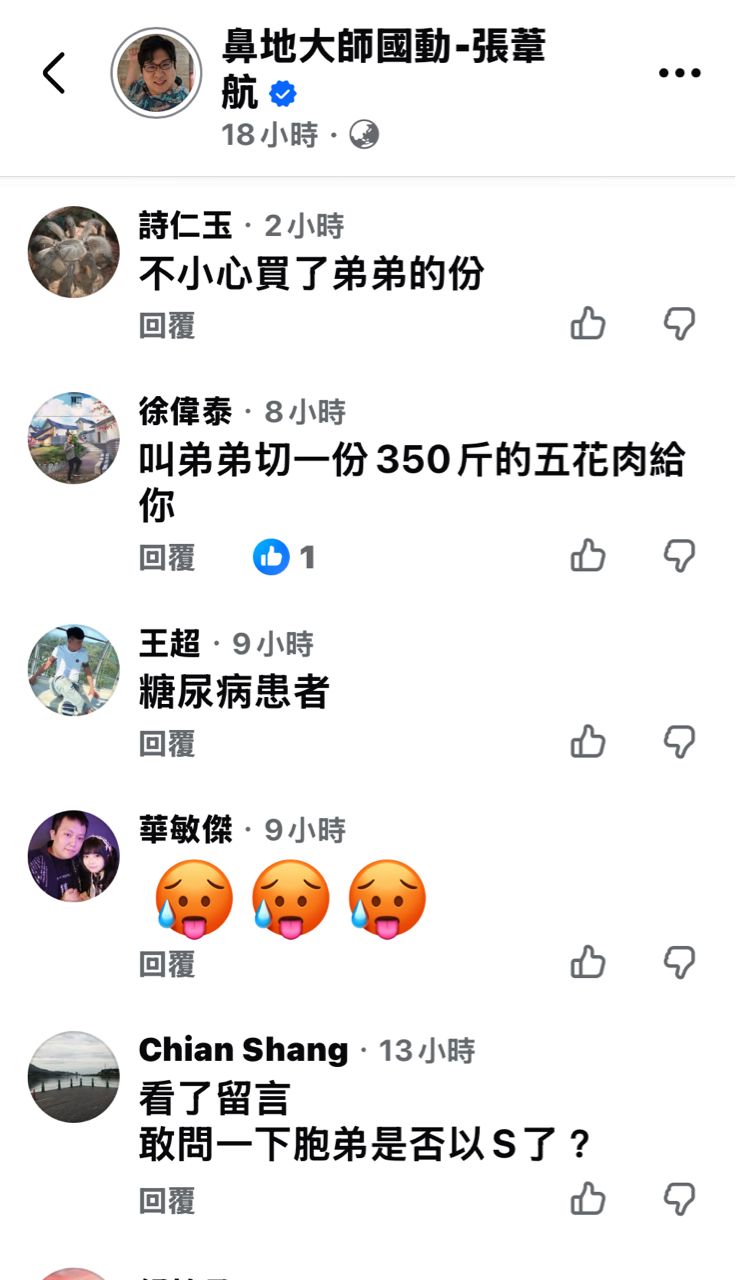The height and width of the screenshot is (1280, 736).
Task: Open 張葦航's profile picture in header
Action: tap(155, 73)
